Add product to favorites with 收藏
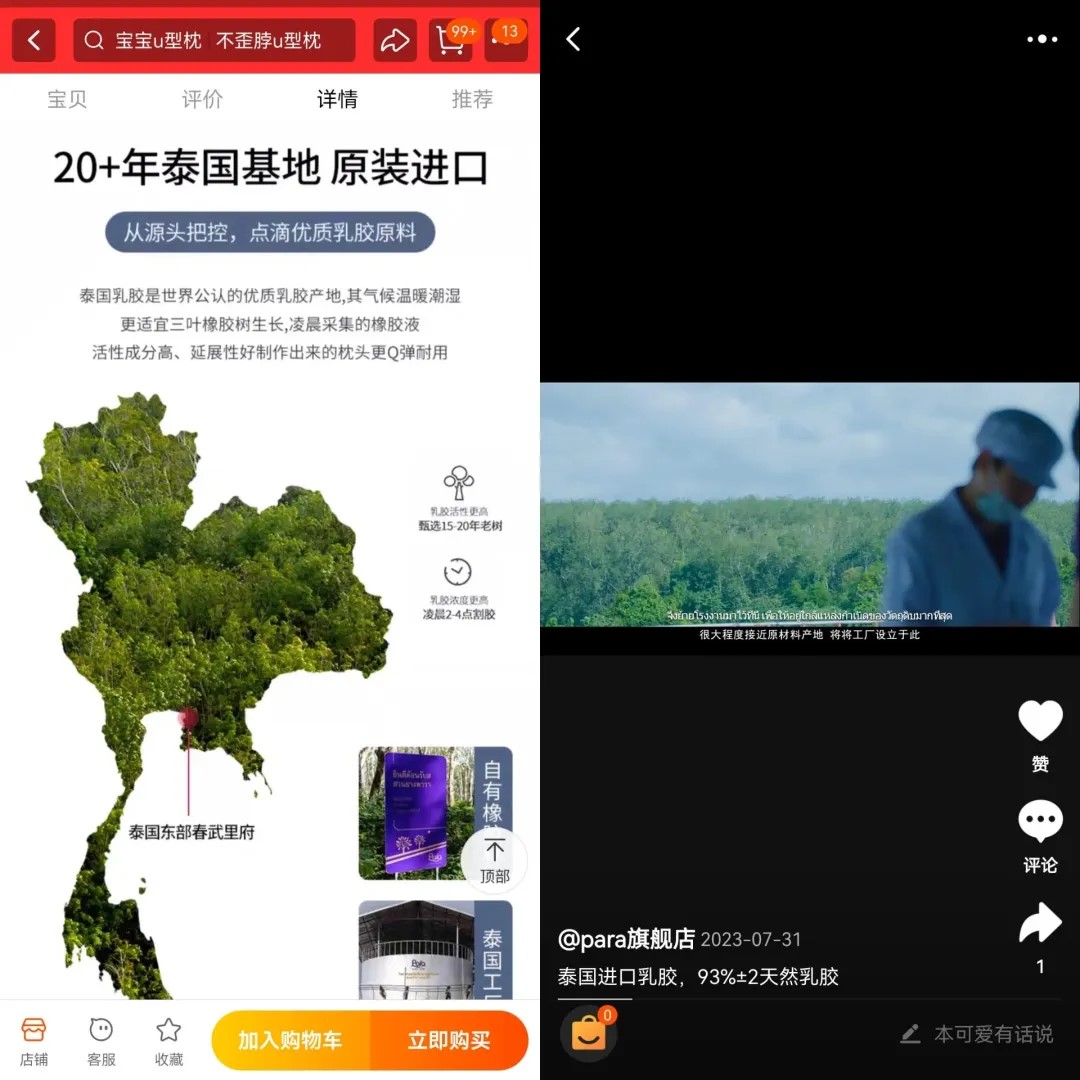The image size is (1080, 1080). point(169,1040)
